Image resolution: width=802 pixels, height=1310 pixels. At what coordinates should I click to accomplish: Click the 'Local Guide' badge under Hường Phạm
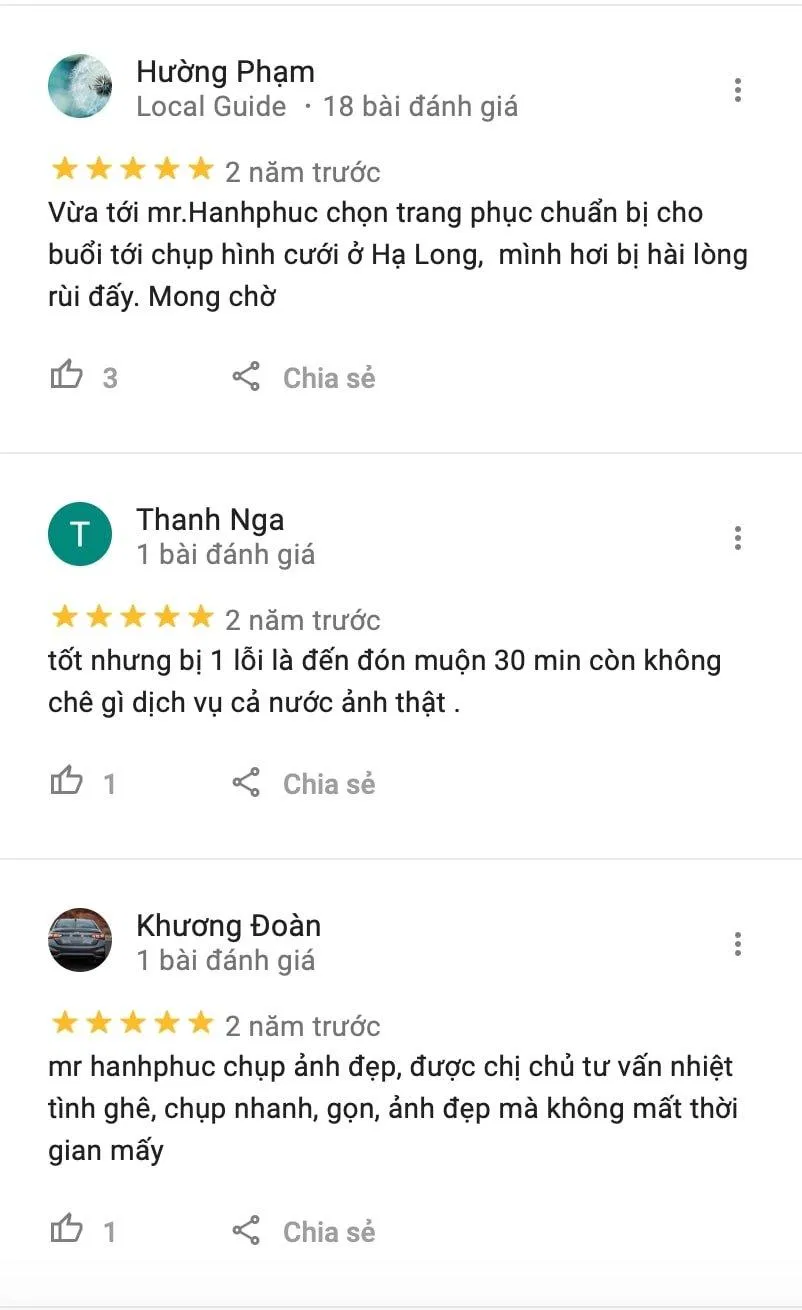click(211, 106)
